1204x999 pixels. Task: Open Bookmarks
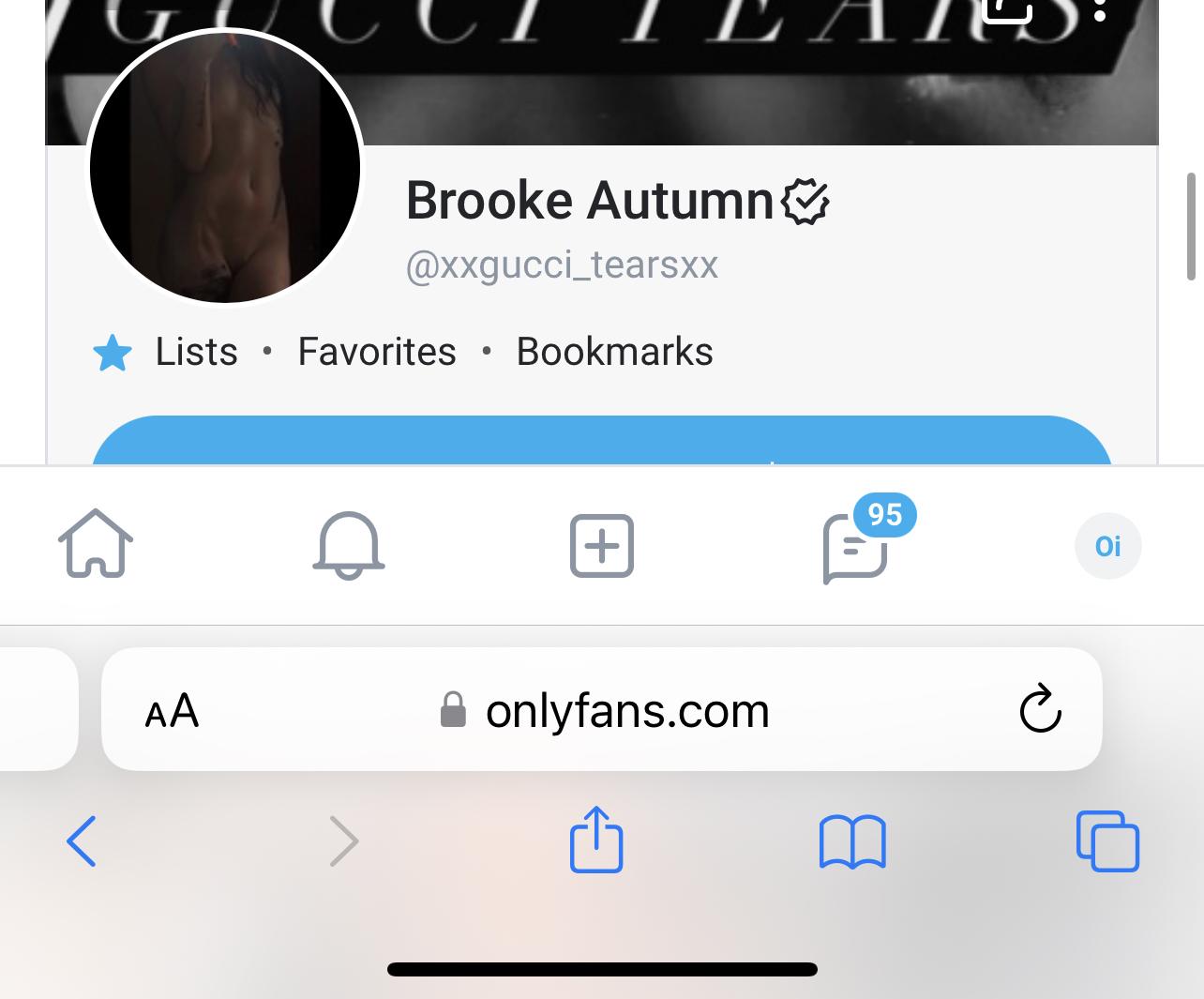(x=614, y=352)
